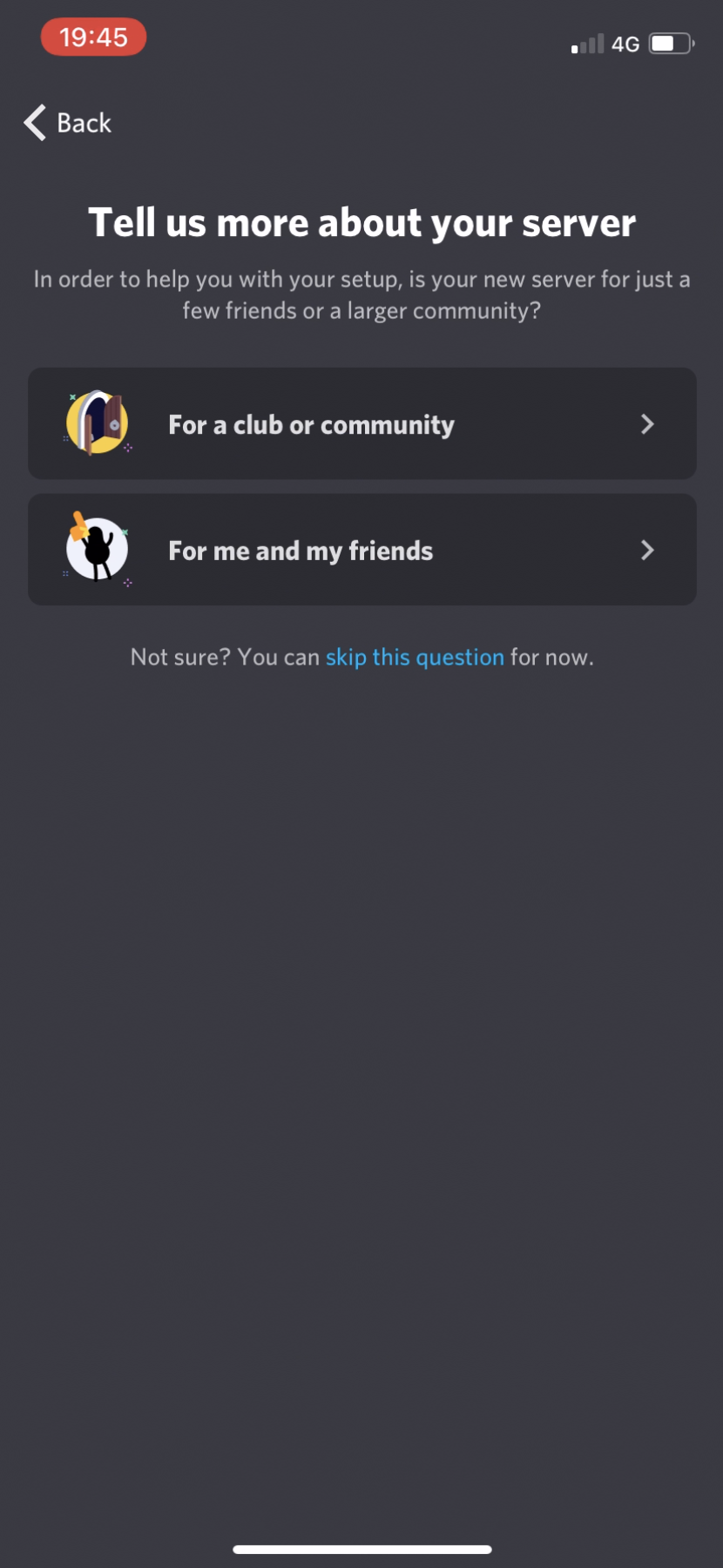Tap the battery level indicator
The image size is (723, 1568).
point(667,43)
